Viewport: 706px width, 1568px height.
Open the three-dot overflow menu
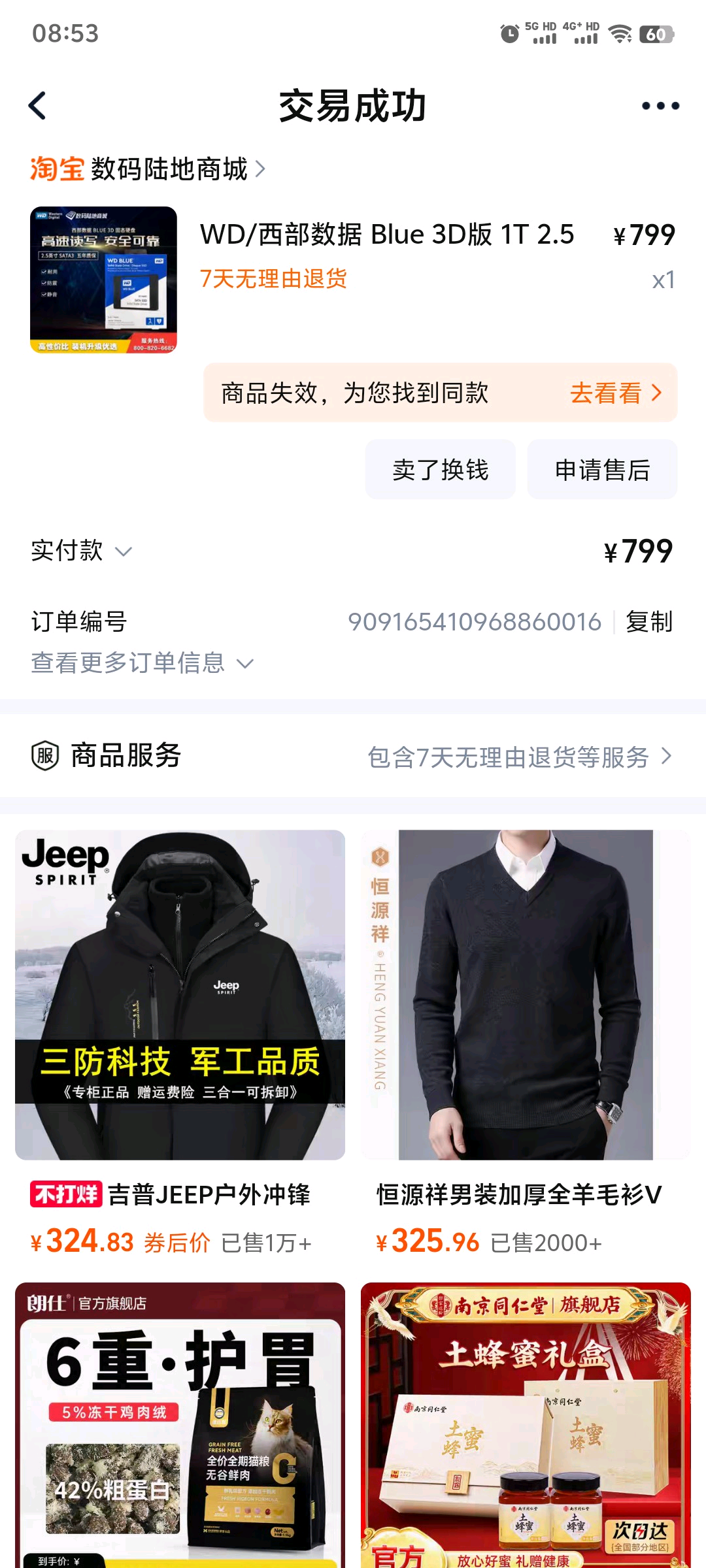coord(660,106)
